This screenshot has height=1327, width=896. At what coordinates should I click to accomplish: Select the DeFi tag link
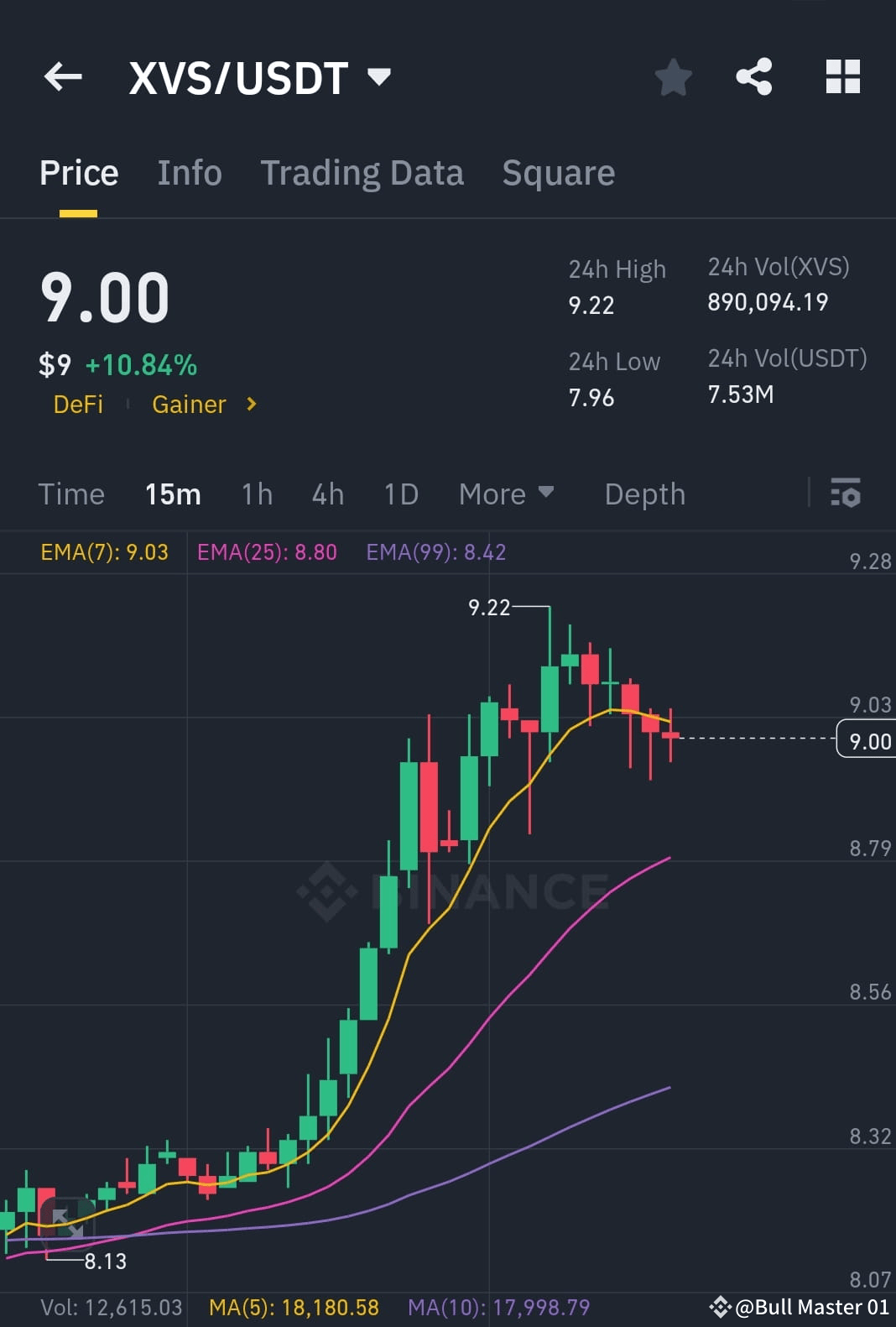click(x=78, y=405)
